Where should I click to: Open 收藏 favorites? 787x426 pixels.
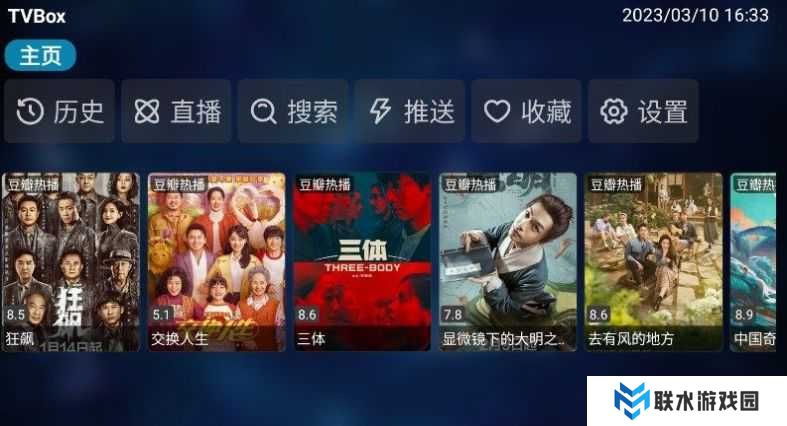527,111
